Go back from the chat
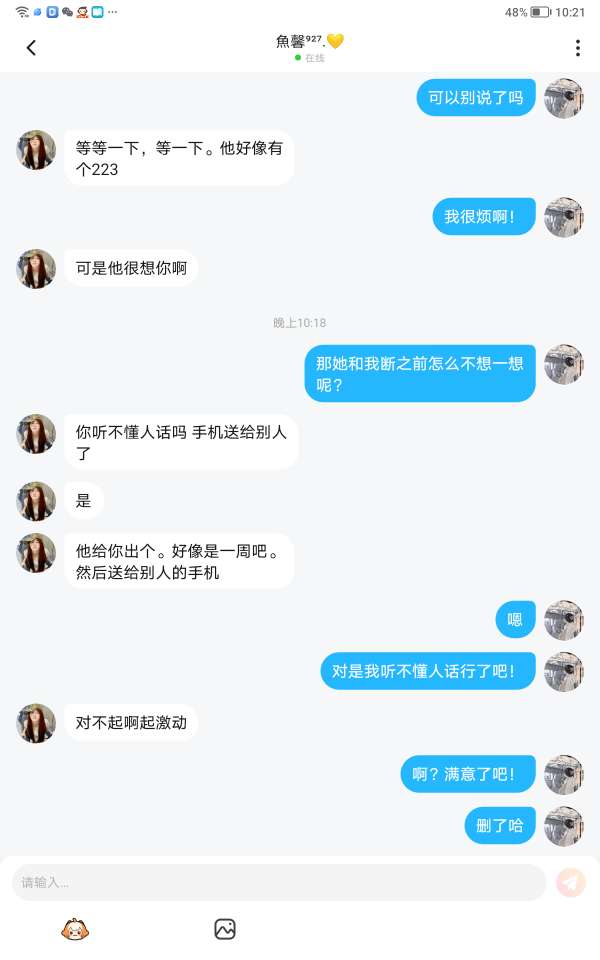600x960 pixels. click(31, 48)
